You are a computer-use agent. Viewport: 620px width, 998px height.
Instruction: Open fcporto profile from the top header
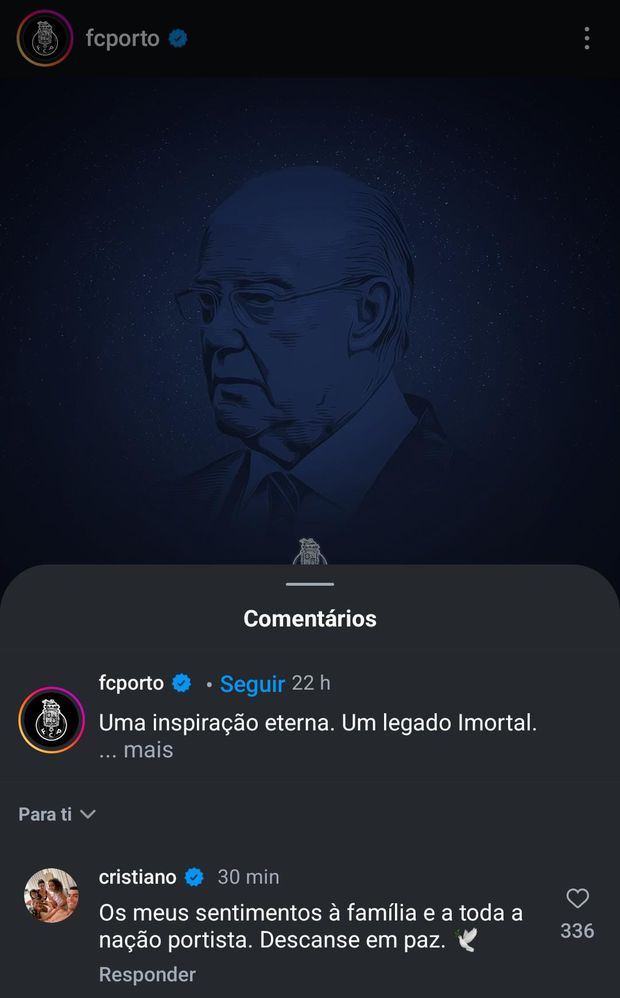point(122,39)
